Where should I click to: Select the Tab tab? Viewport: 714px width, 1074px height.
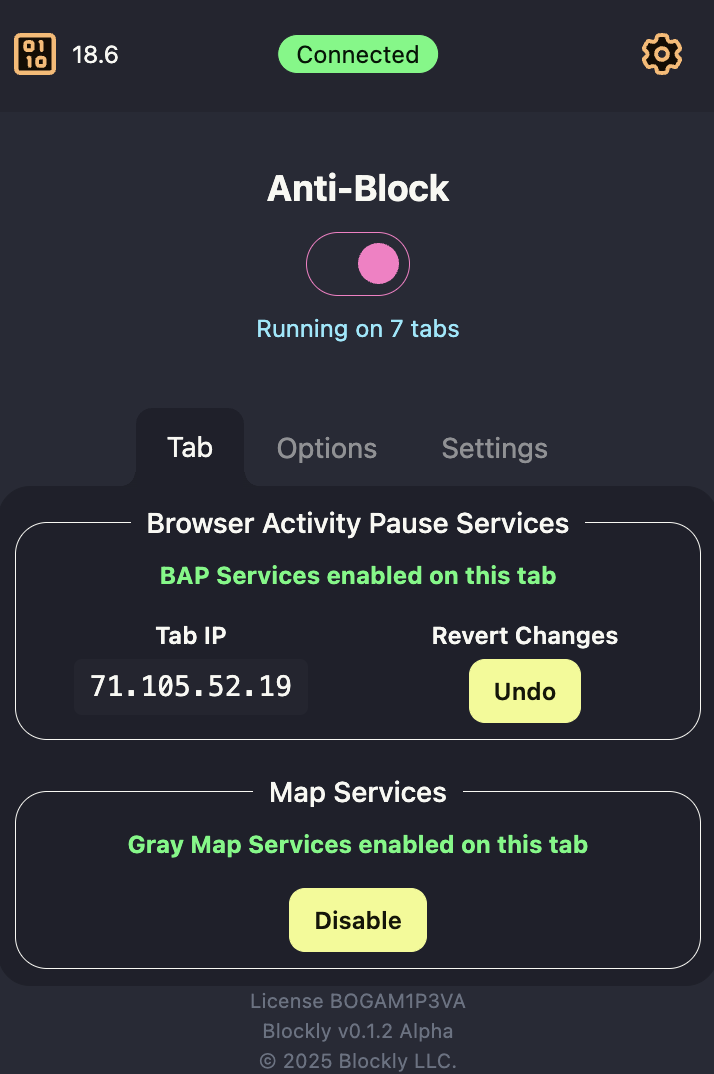click(x=190, y=447)
